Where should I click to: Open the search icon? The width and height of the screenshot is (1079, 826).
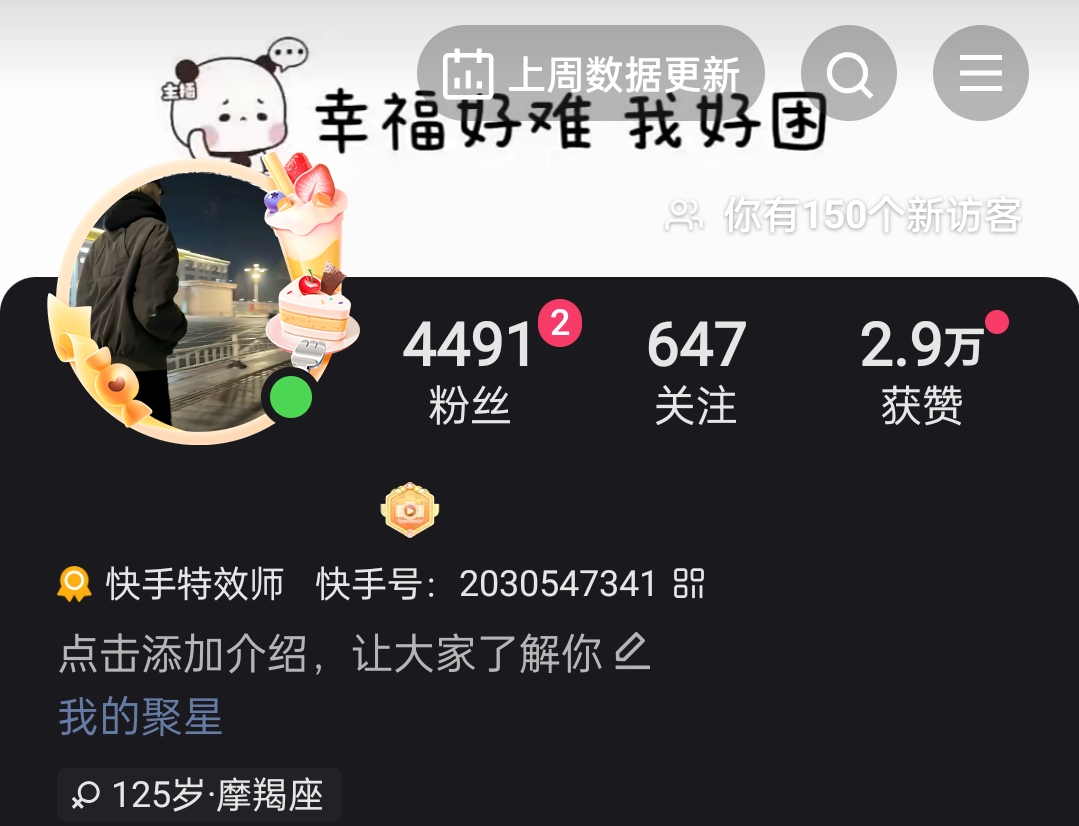pyautogui.click(x=849, y=74)
